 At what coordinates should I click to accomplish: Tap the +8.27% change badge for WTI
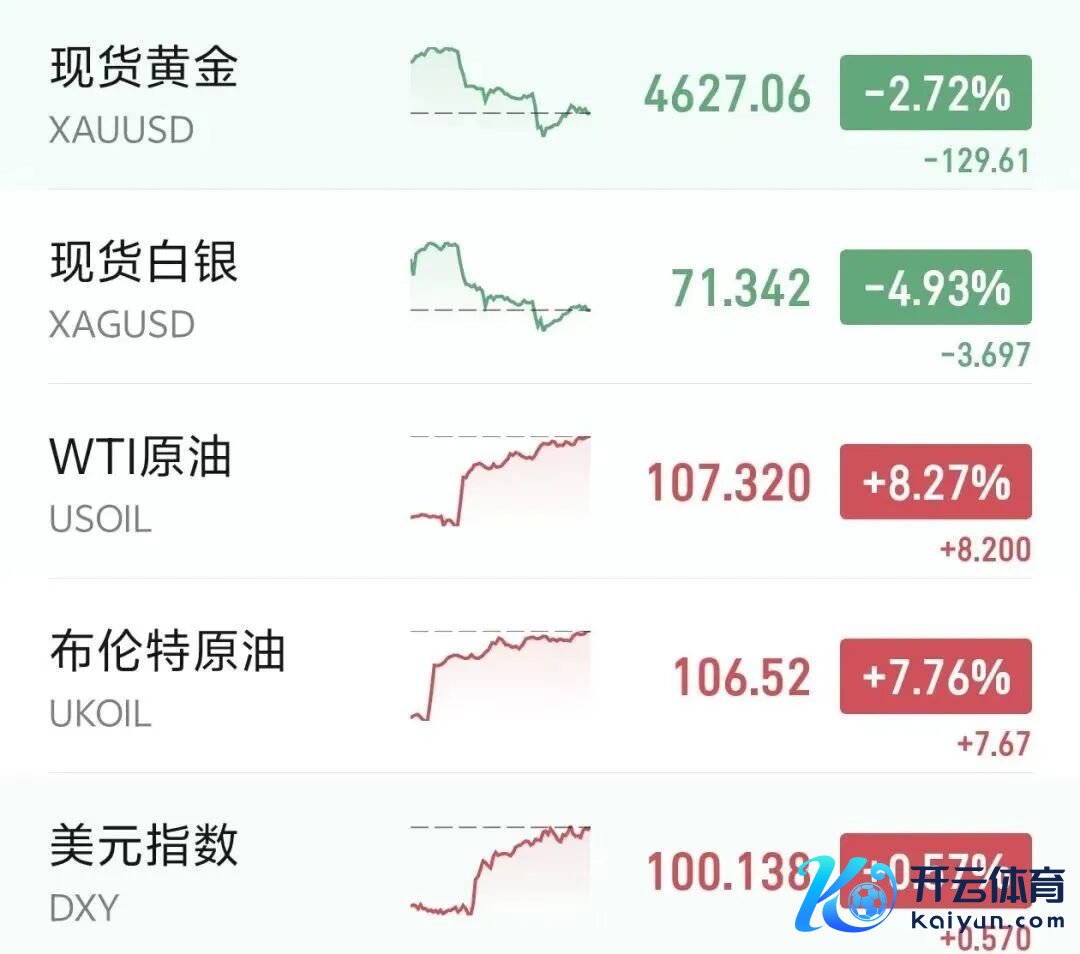click(x=935, y=482)
